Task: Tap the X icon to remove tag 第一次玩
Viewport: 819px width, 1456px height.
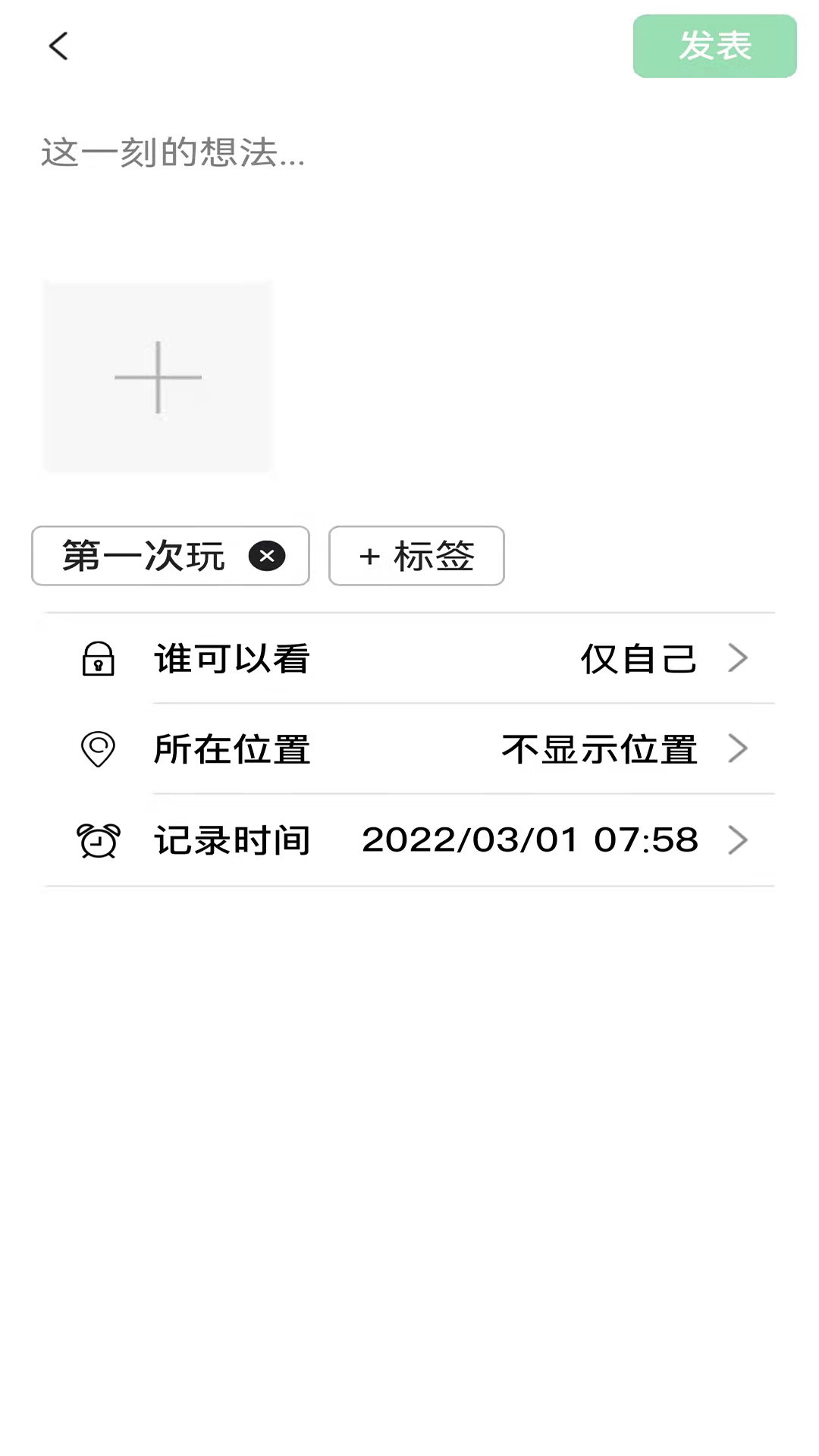Action: pyautogui.click(x=267, y=556)
